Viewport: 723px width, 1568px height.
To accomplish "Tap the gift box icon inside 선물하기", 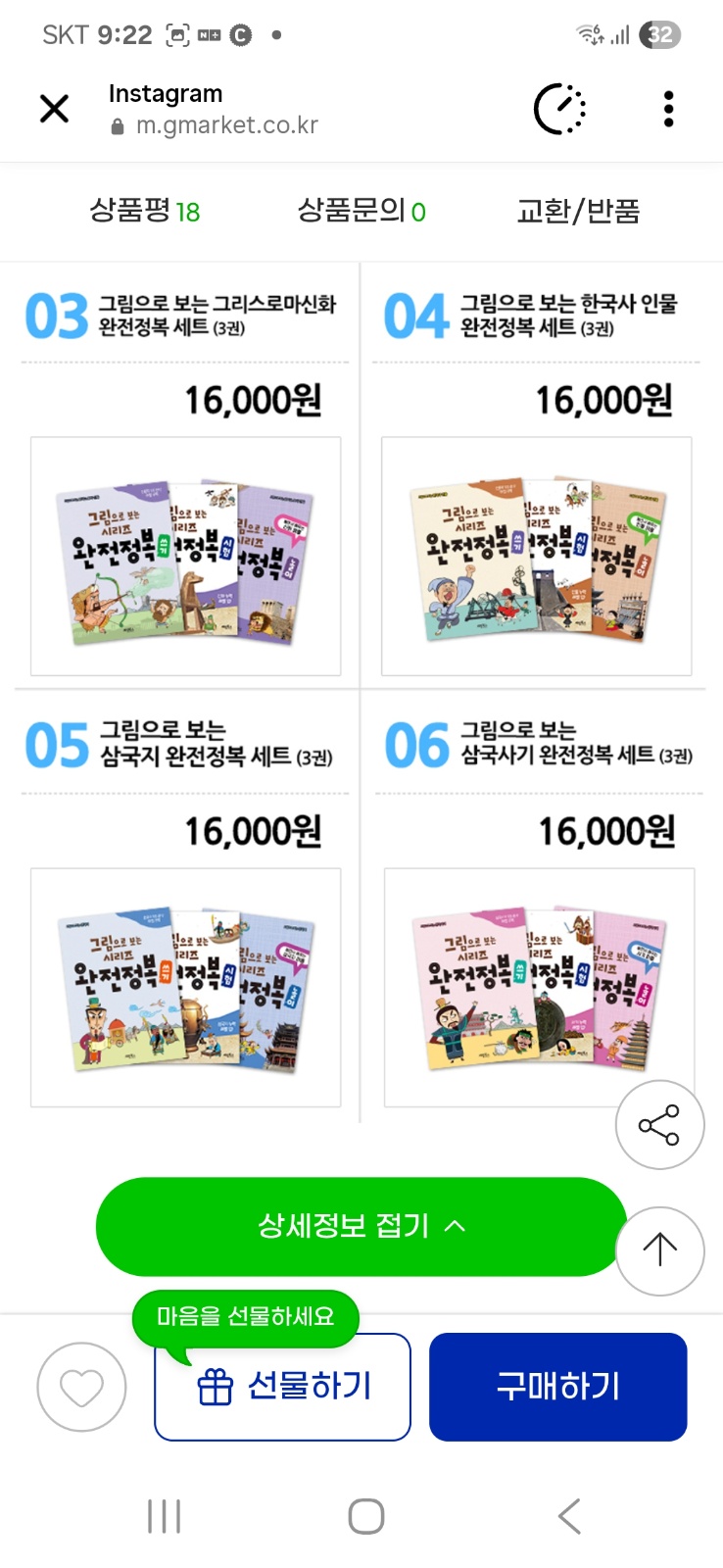I will point(215,1386).
